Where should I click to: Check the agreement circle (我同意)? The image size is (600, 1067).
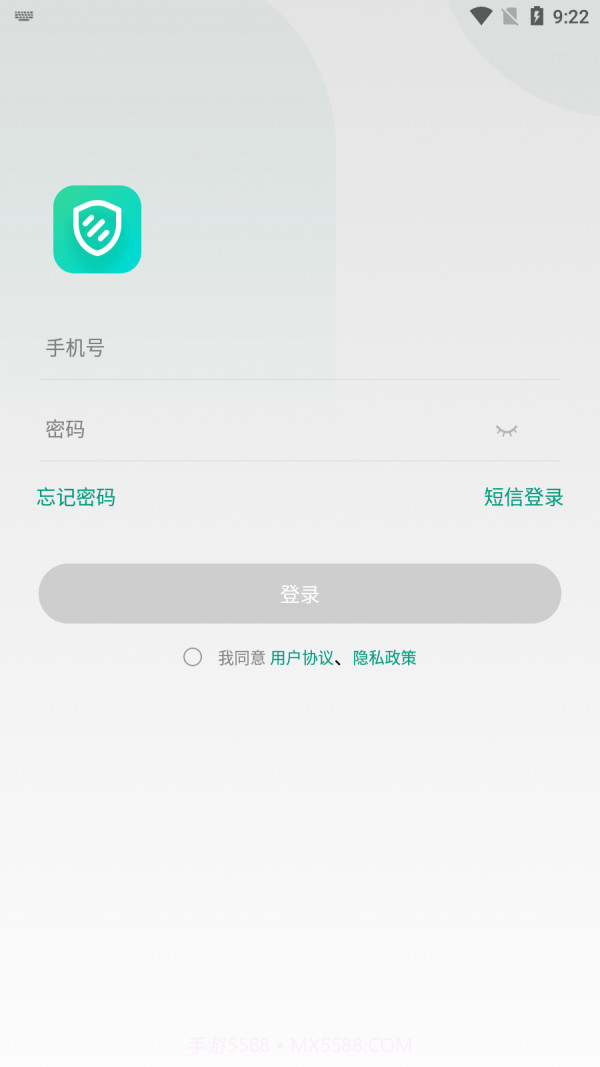193,657
